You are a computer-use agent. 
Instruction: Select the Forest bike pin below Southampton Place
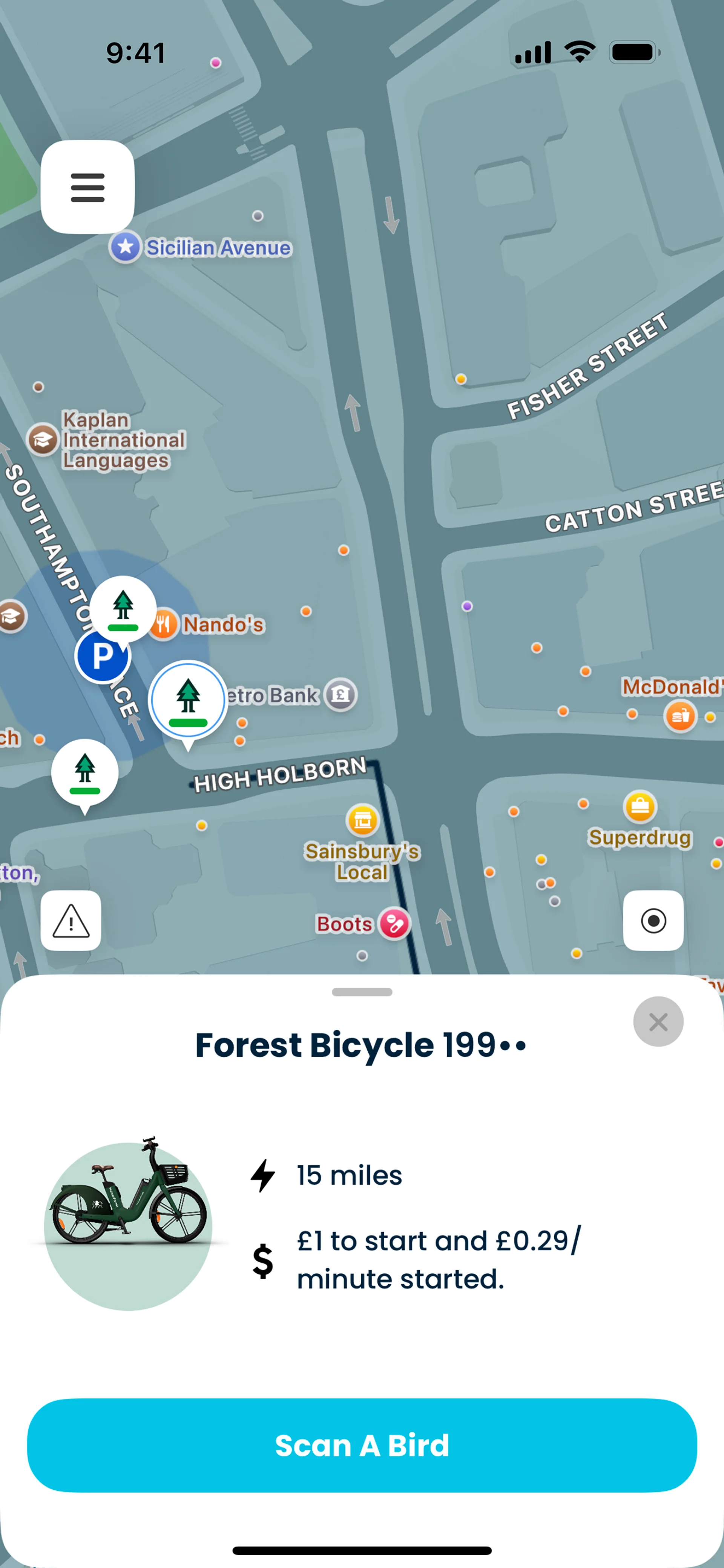point(84,772)
